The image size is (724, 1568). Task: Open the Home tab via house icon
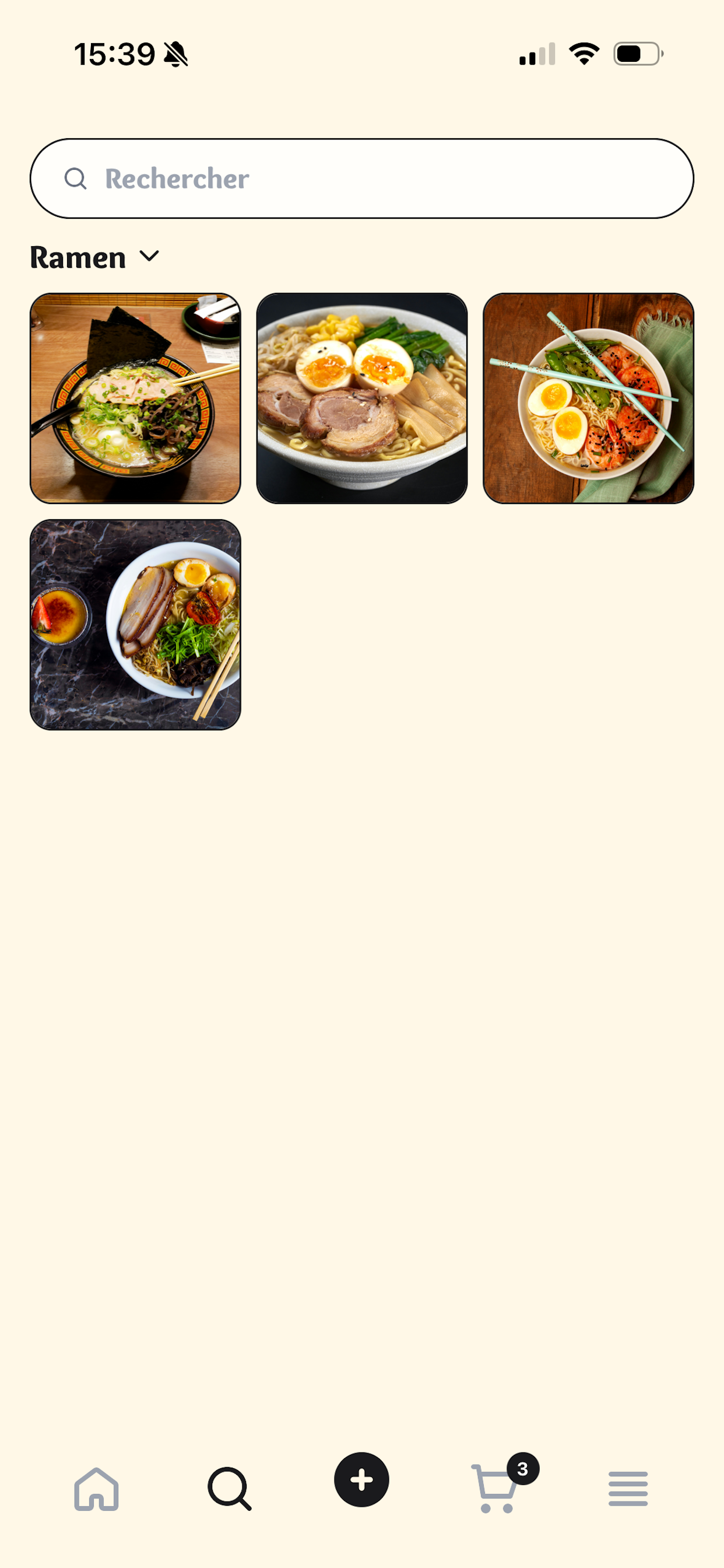(96, 1490)
